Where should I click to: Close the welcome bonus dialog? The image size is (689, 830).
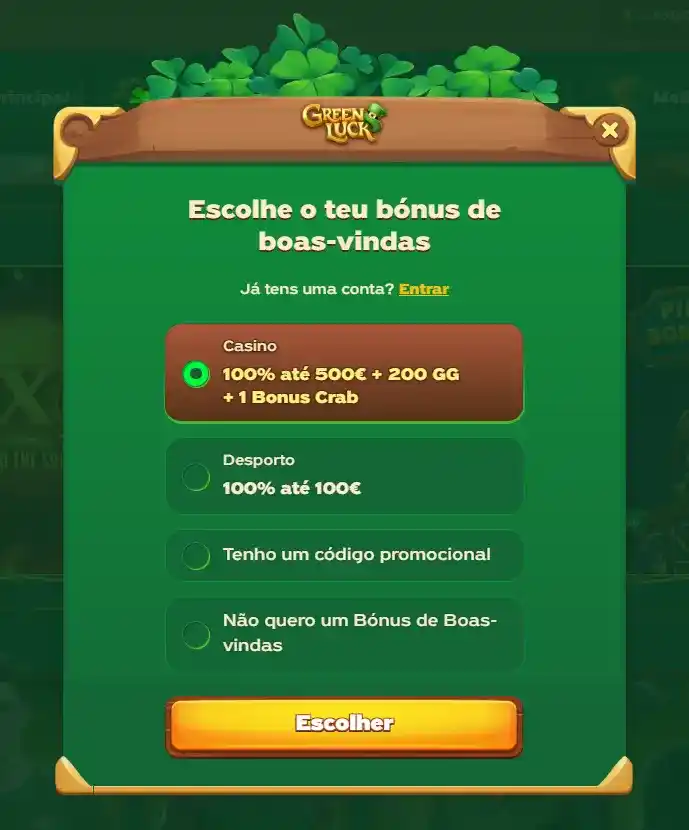coord(610,130)
